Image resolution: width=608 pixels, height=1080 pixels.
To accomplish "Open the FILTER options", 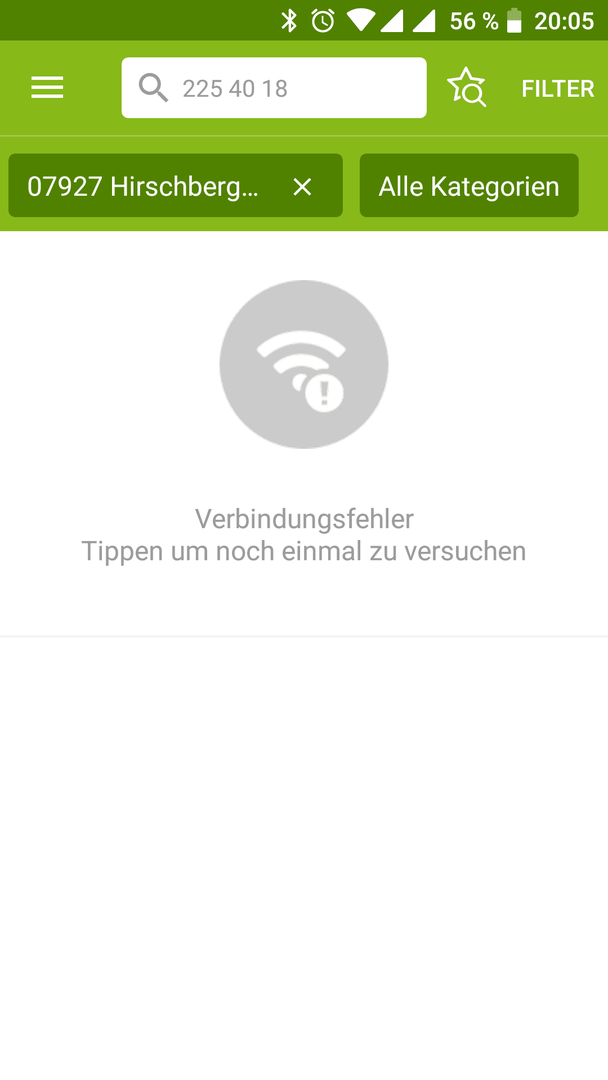I will pyautogui.click(x=557, y=88).
